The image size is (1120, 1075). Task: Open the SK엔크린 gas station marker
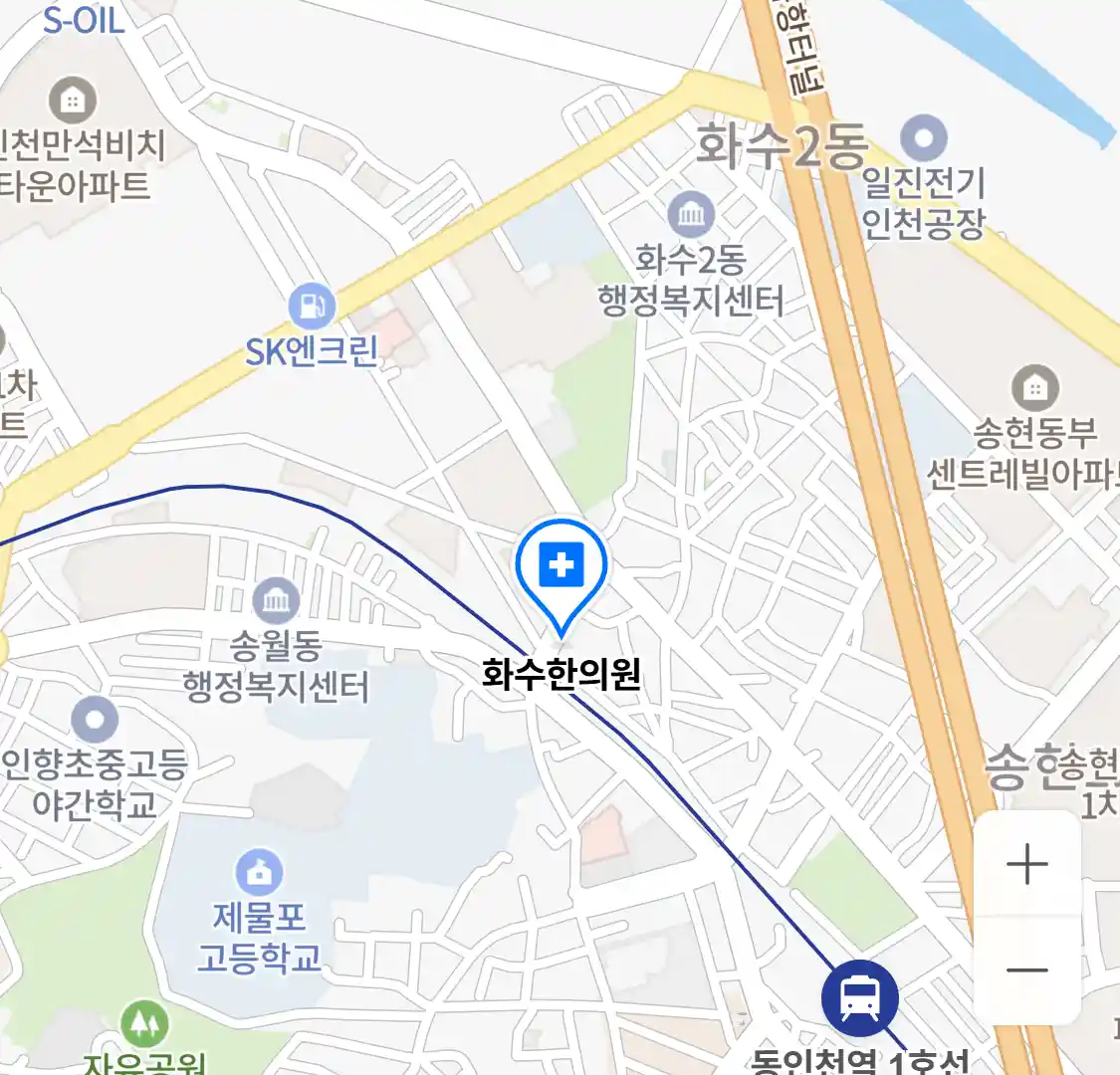click(x=312, y=307)
